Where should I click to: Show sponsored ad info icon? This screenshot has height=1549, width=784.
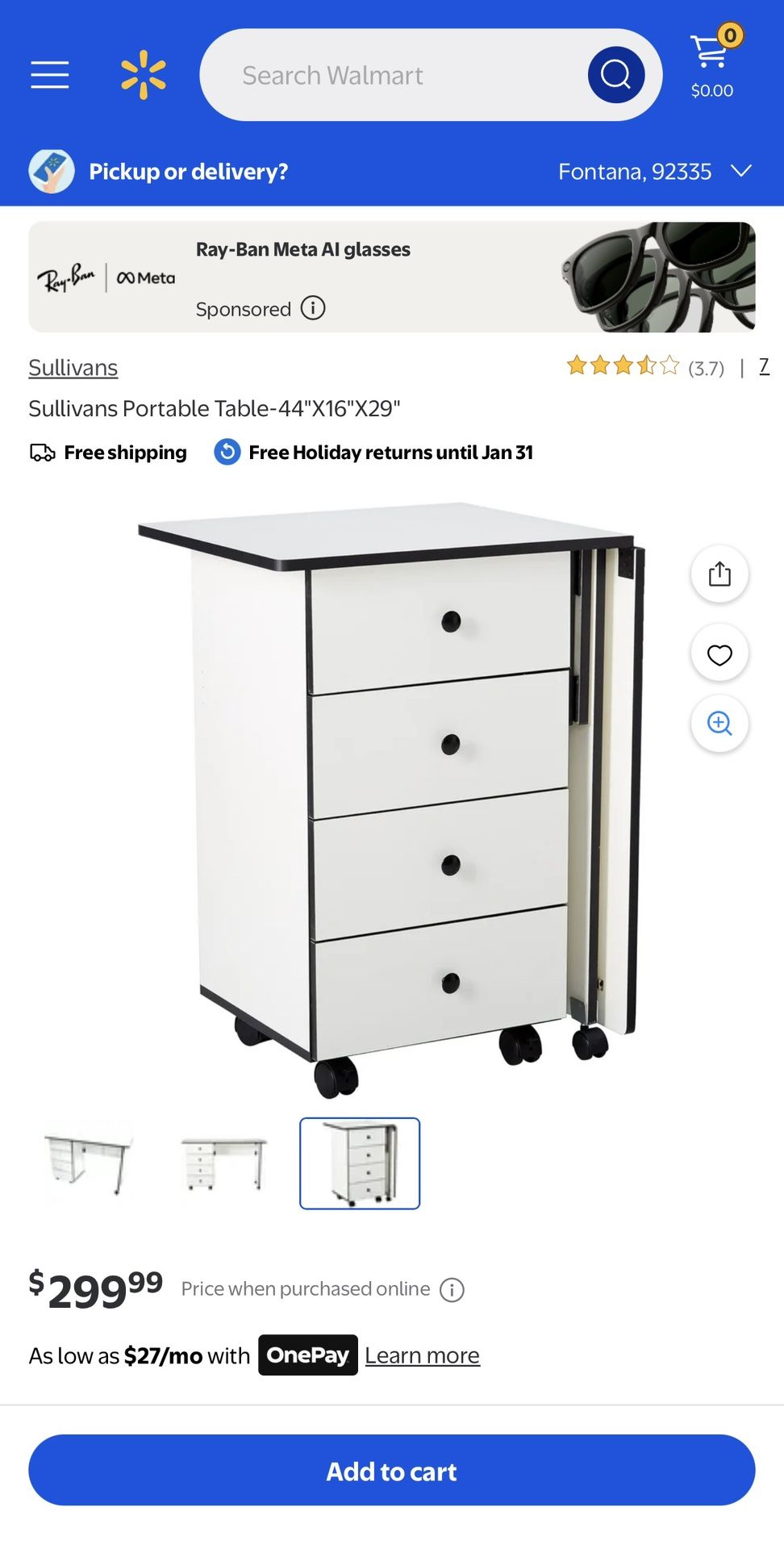pyautogui.click(x=313, y=308)
